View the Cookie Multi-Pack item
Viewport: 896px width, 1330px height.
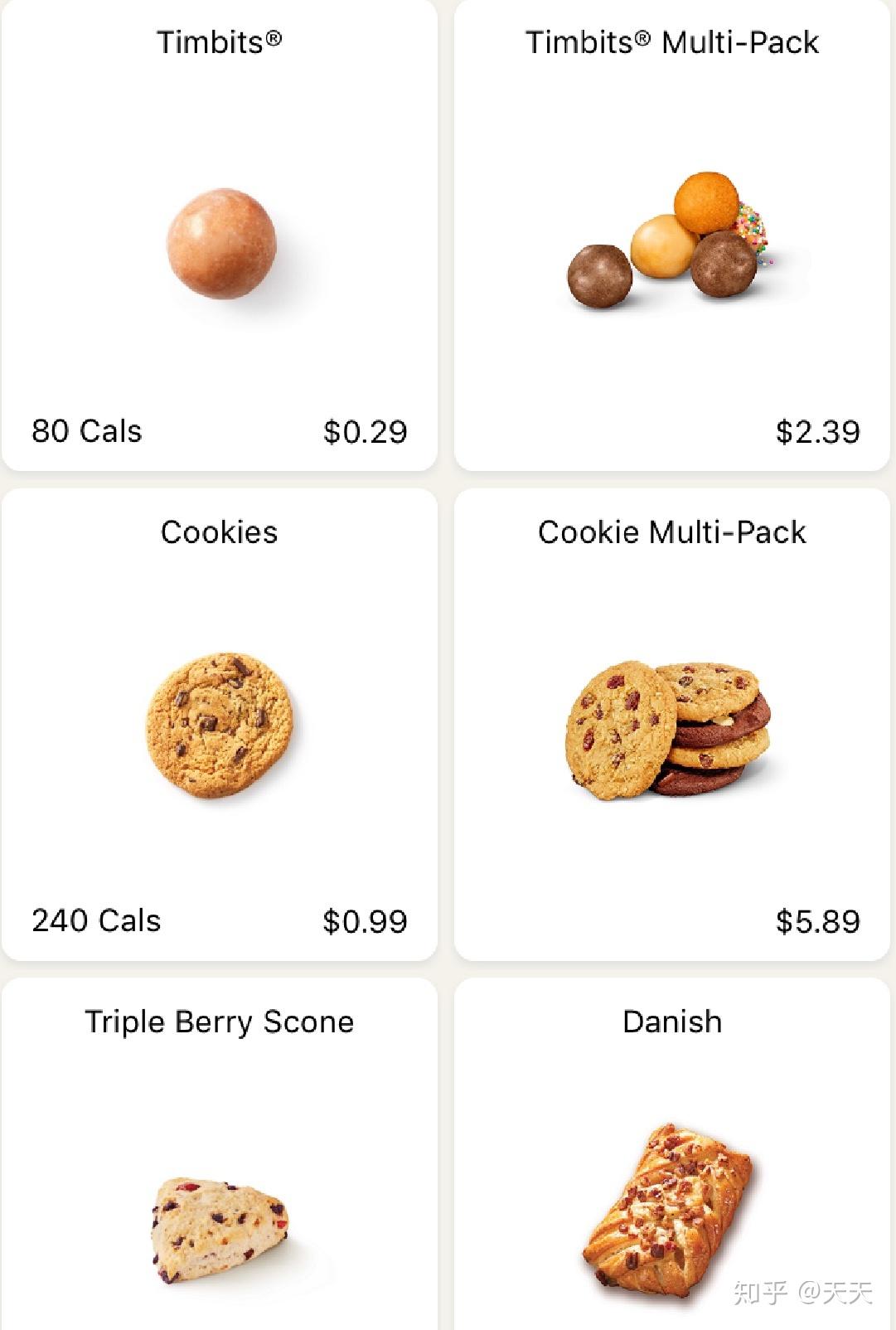tap(671, 726)
